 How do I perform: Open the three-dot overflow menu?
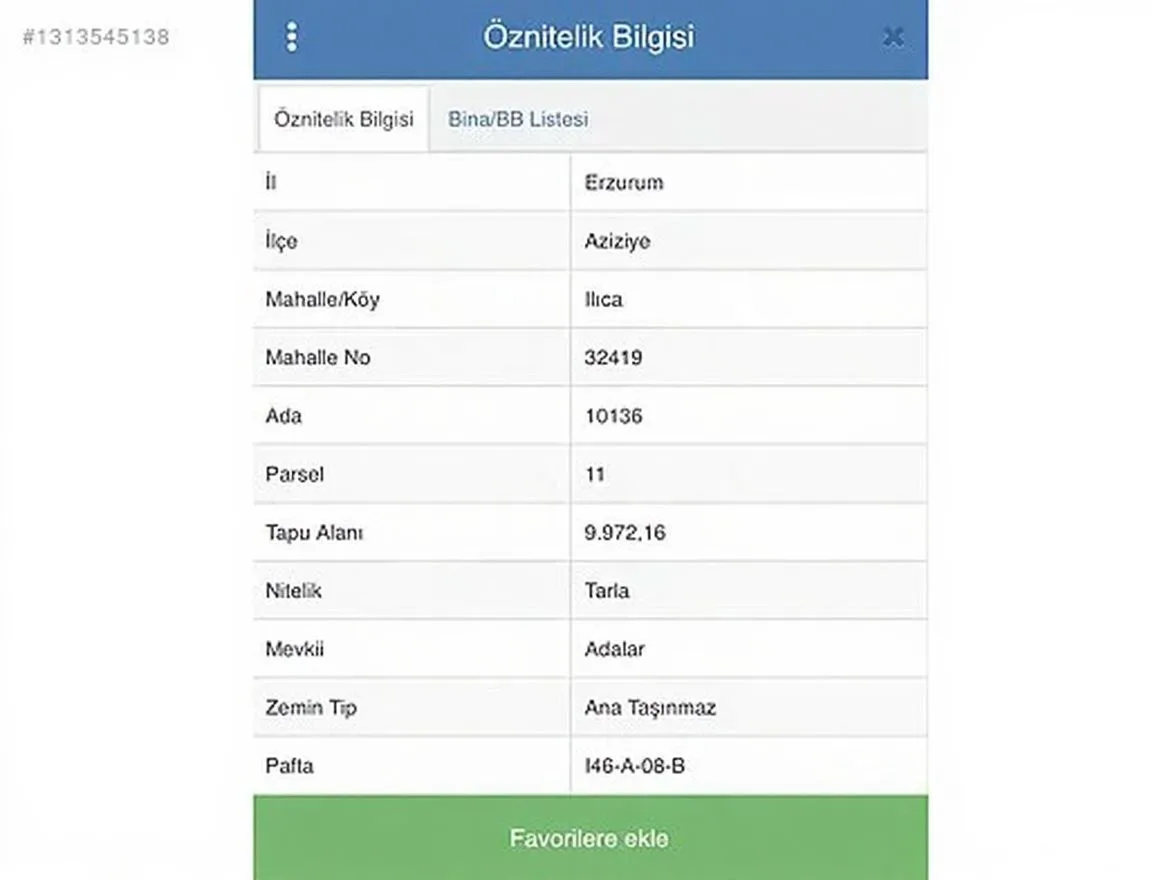[291, 37]
